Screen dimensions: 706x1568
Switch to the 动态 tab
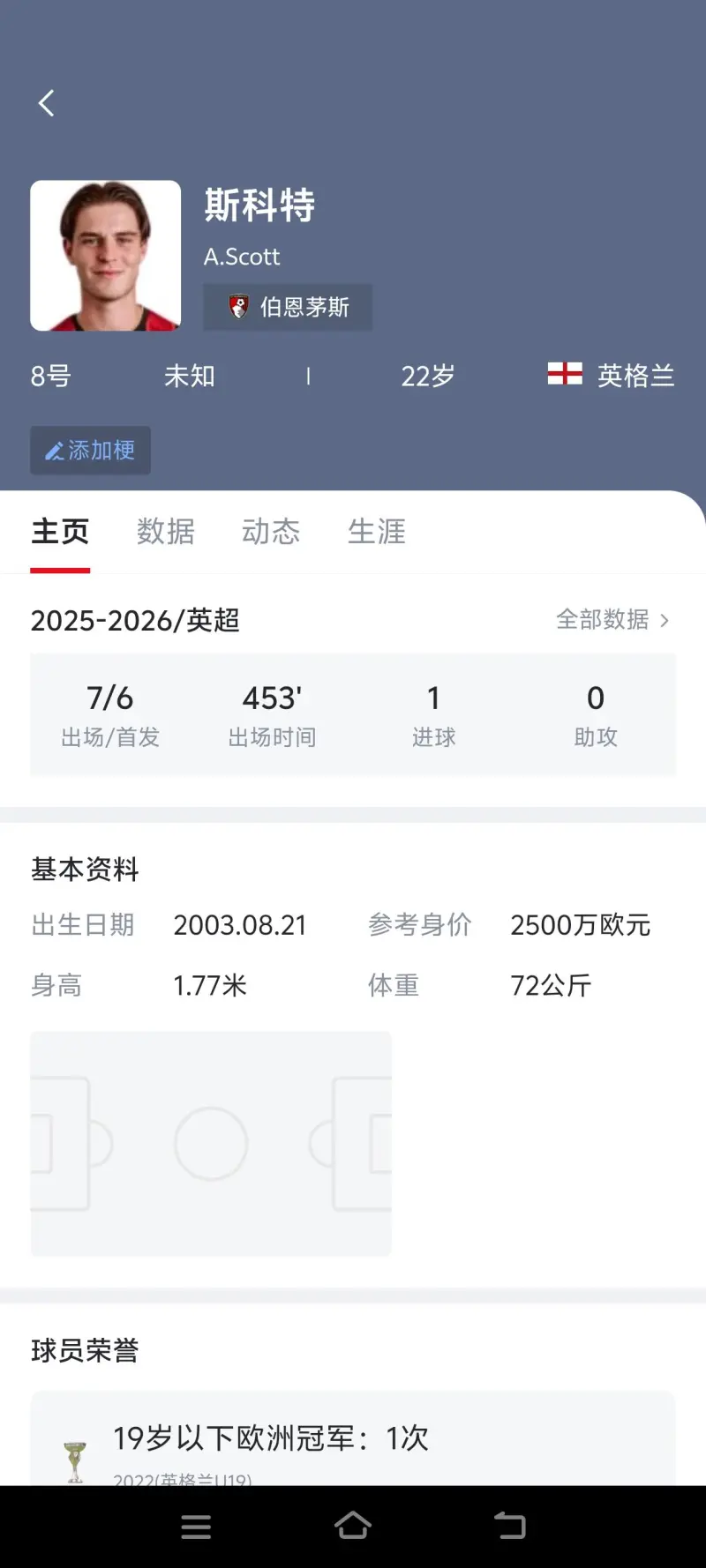271,532
